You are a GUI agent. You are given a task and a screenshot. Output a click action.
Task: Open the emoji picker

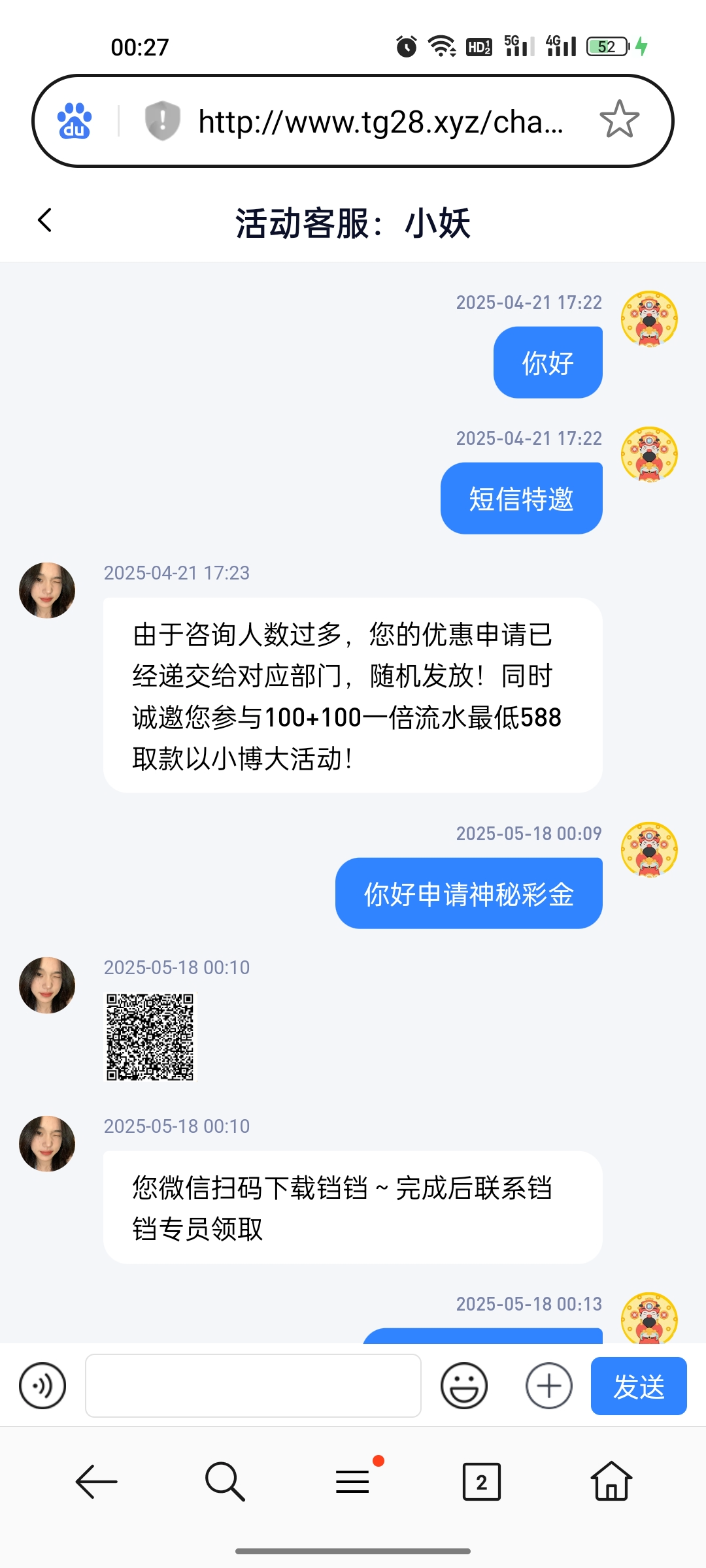[x=464, y=1385]
